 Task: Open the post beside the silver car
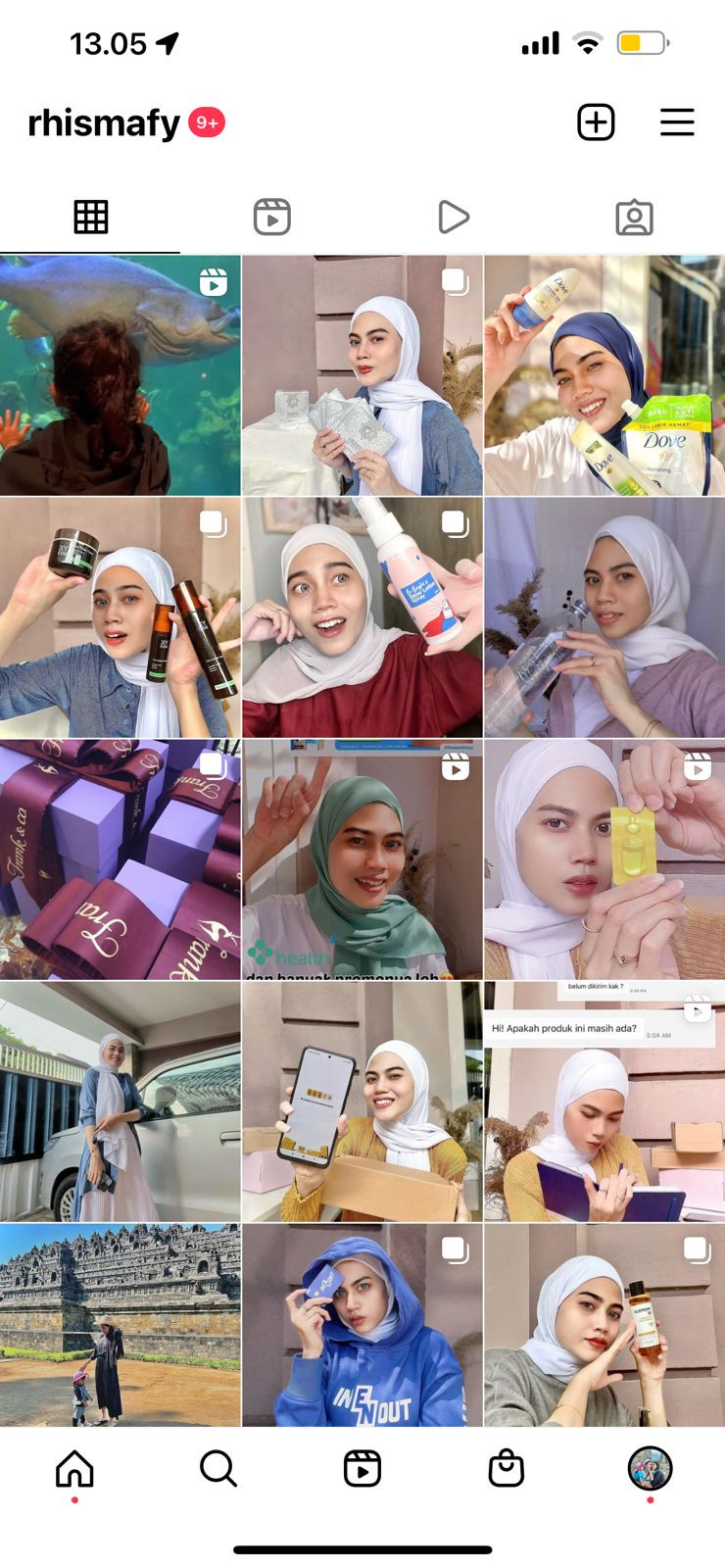tap(120, 1102)
